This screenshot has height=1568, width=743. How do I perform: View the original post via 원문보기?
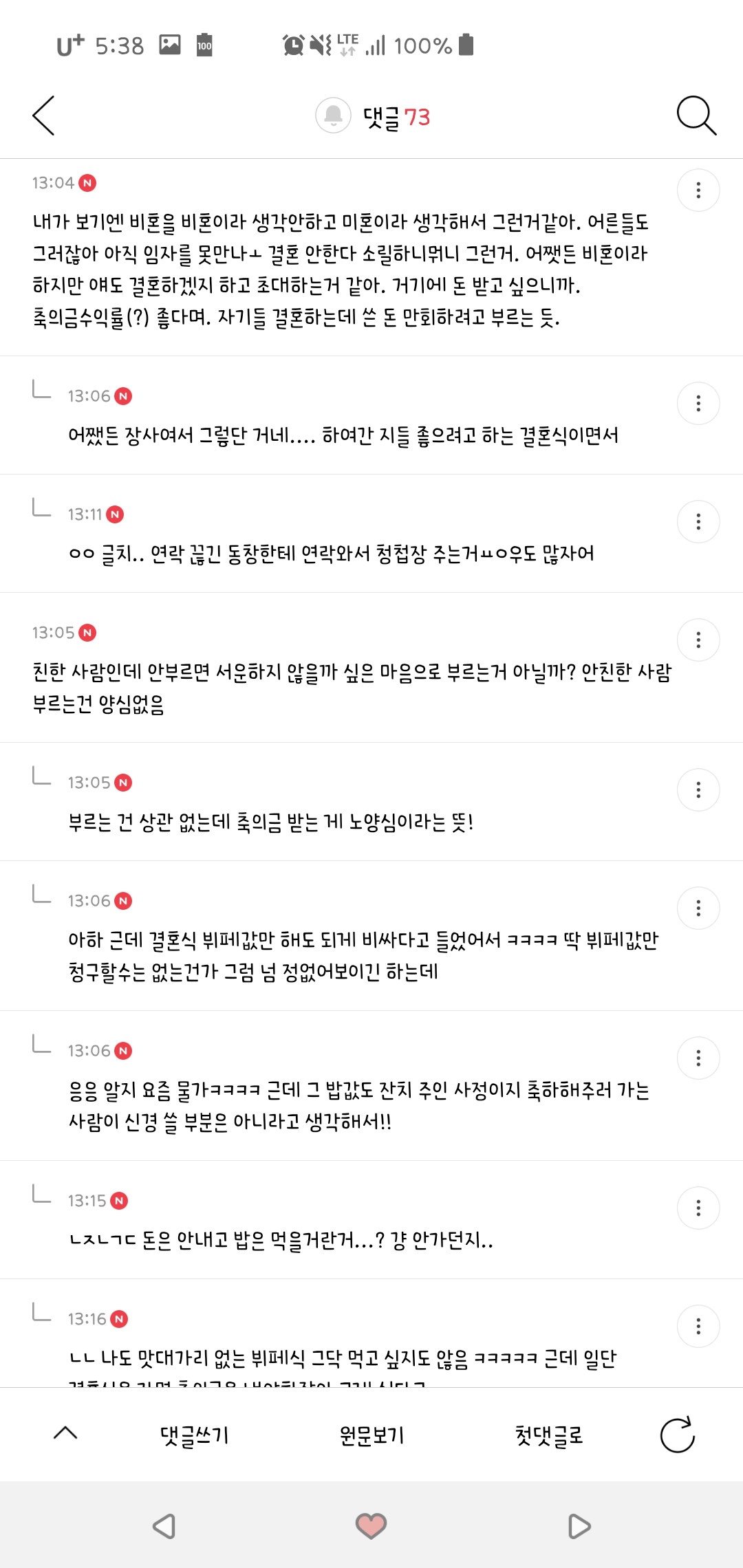[x=372, y=1435]
